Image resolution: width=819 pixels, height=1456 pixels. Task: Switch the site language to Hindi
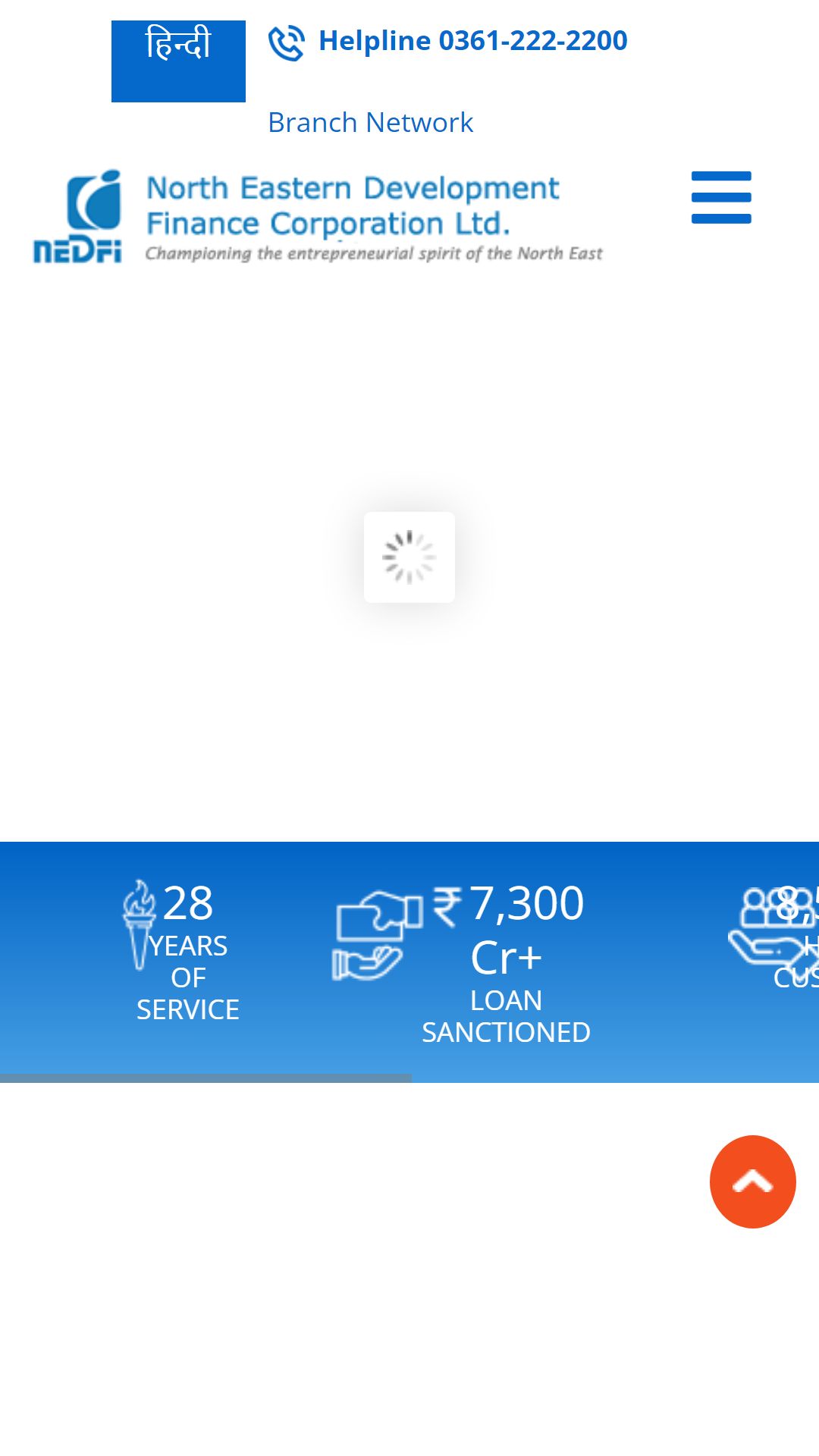pos(178,61)
